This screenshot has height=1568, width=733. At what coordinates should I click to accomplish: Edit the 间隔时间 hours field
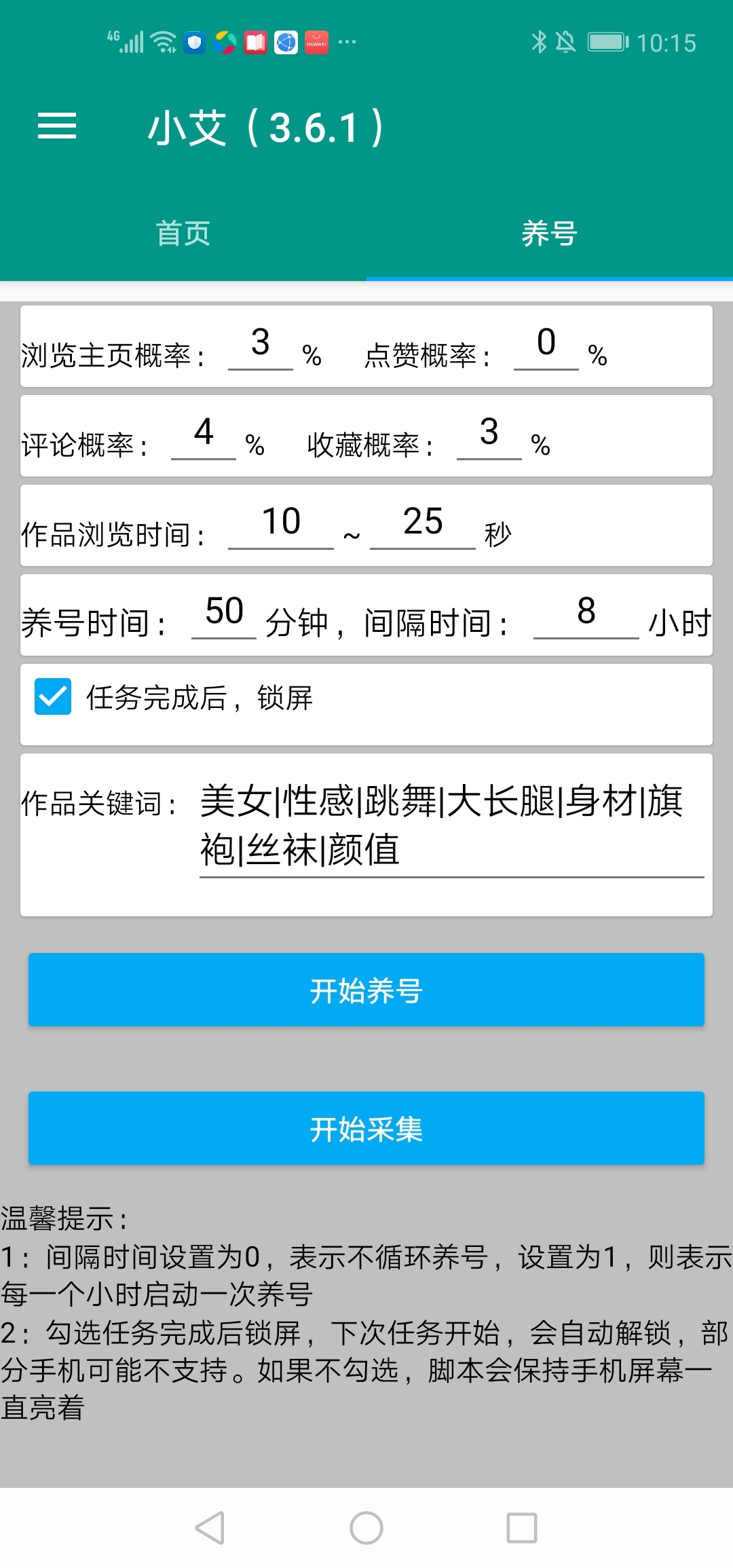click(x=586, y=613)
